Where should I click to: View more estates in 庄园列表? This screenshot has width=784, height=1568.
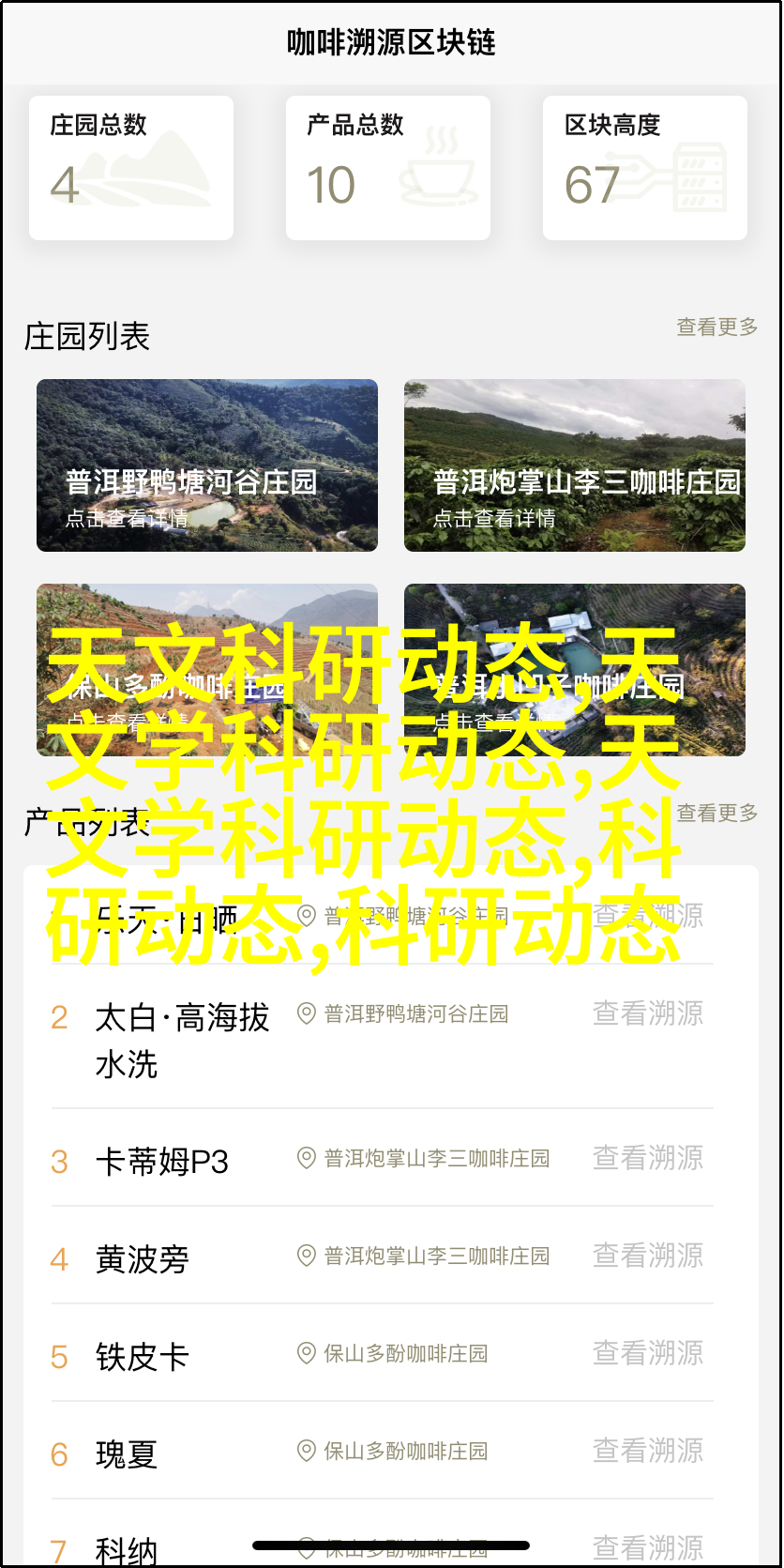tap(717, 327)
